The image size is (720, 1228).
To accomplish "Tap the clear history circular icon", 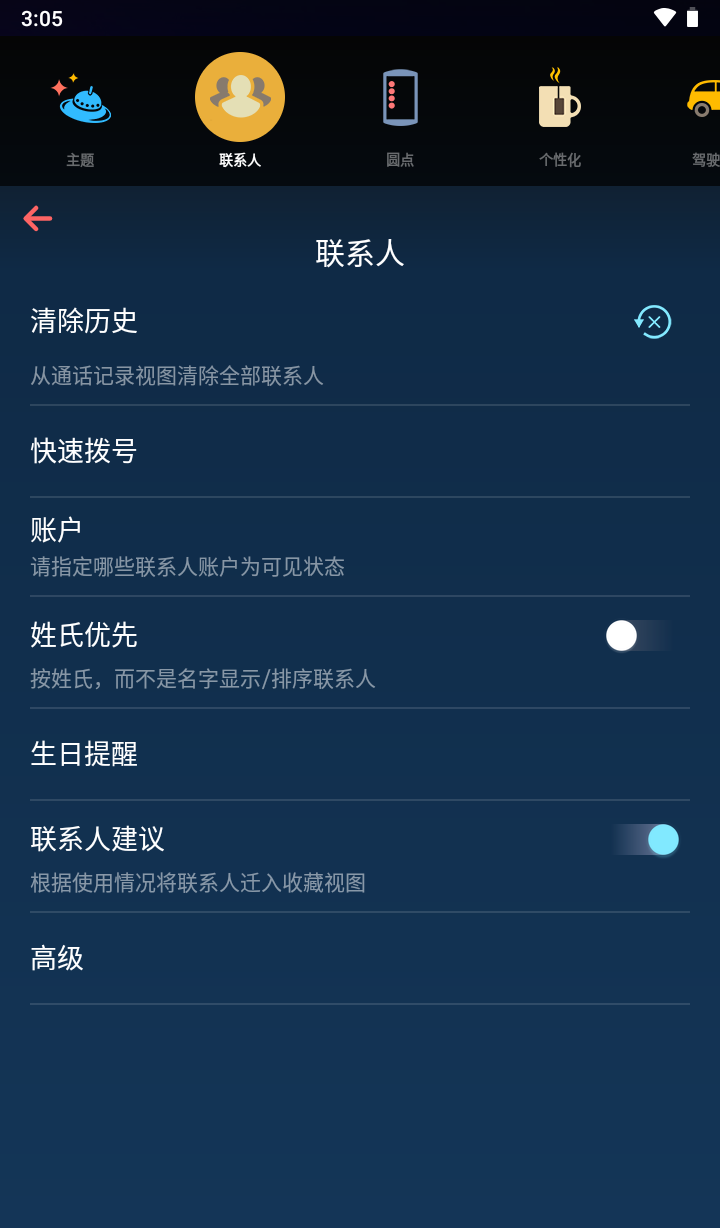I will pyautogui.click(x=652, y=322).
